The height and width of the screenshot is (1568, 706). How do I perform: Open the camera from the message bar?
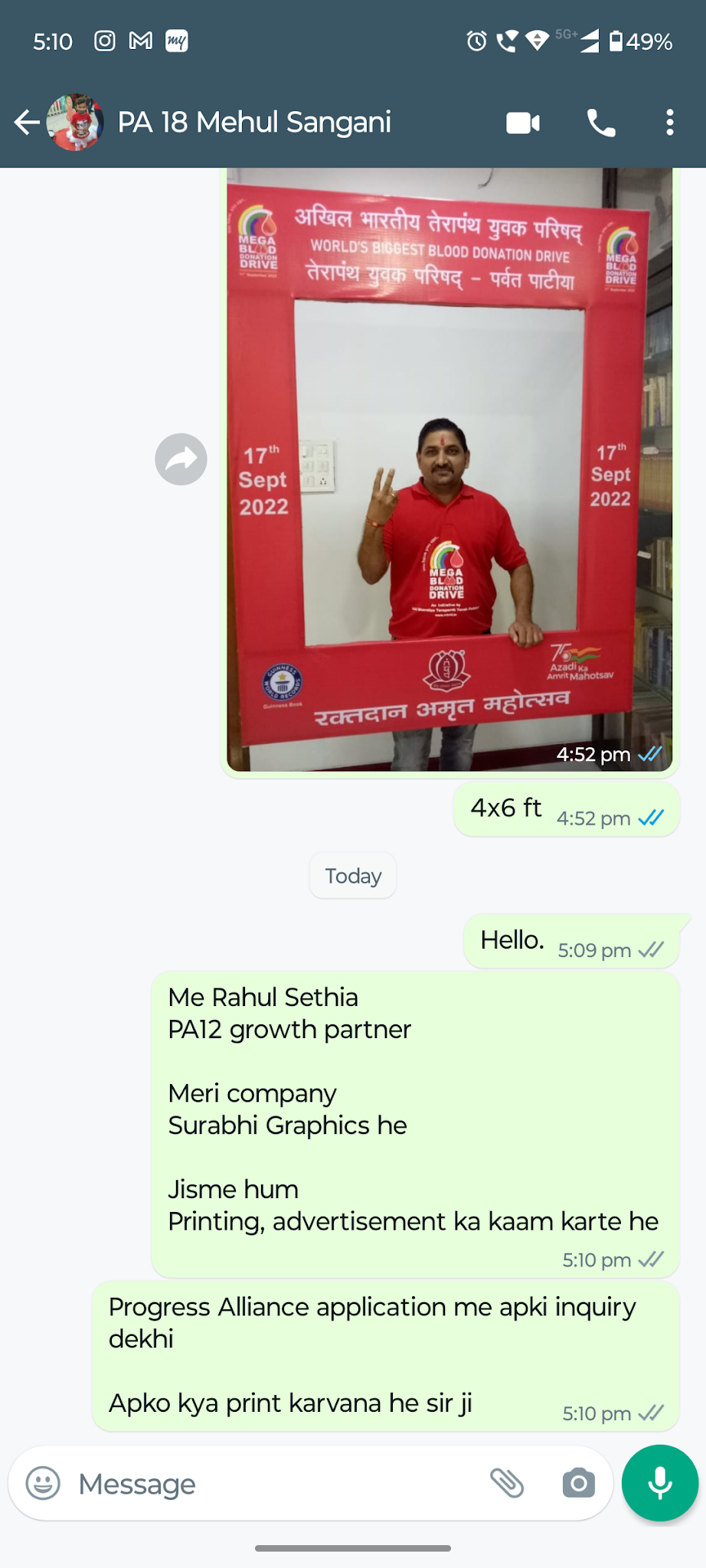(x=578, y=1483)
